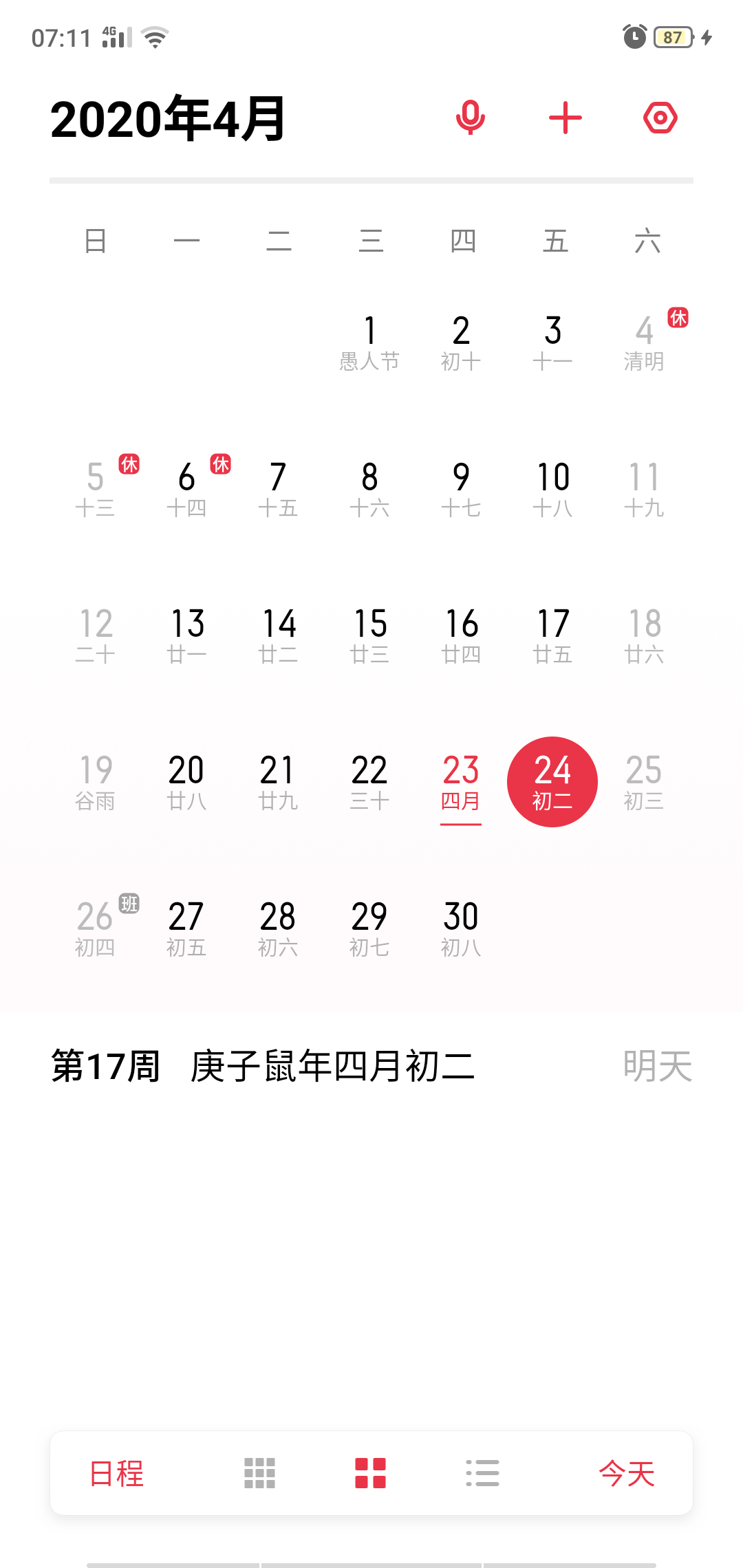Select April 6 marked 休

[186, 488]
